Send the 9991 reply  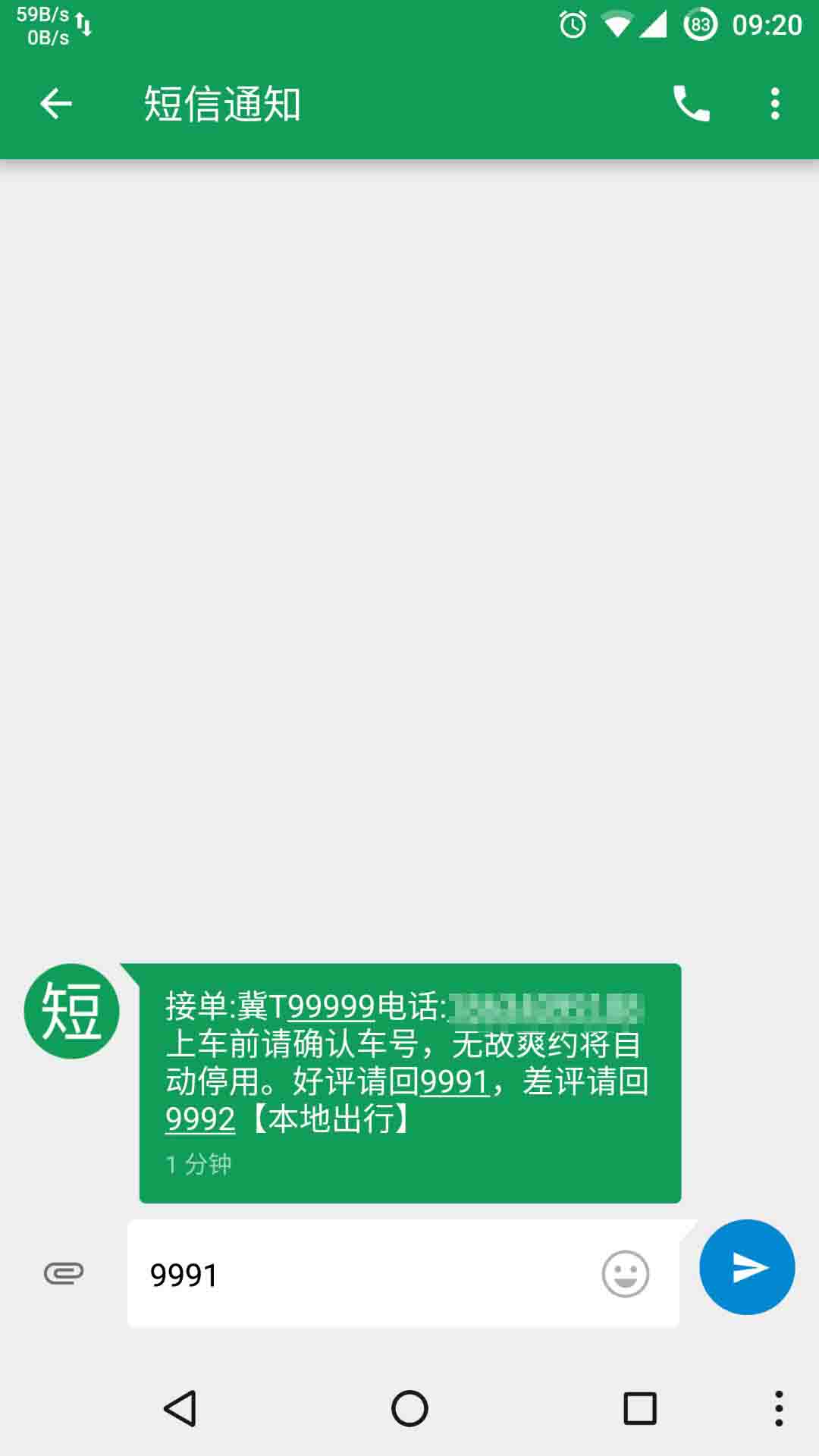click(x=747, y=1267)
